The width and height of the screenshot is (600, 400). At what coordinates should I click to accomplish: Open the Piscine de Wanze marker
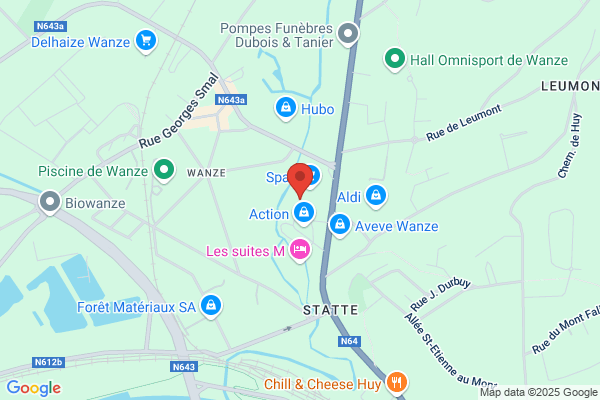click(x=164, y=170)
